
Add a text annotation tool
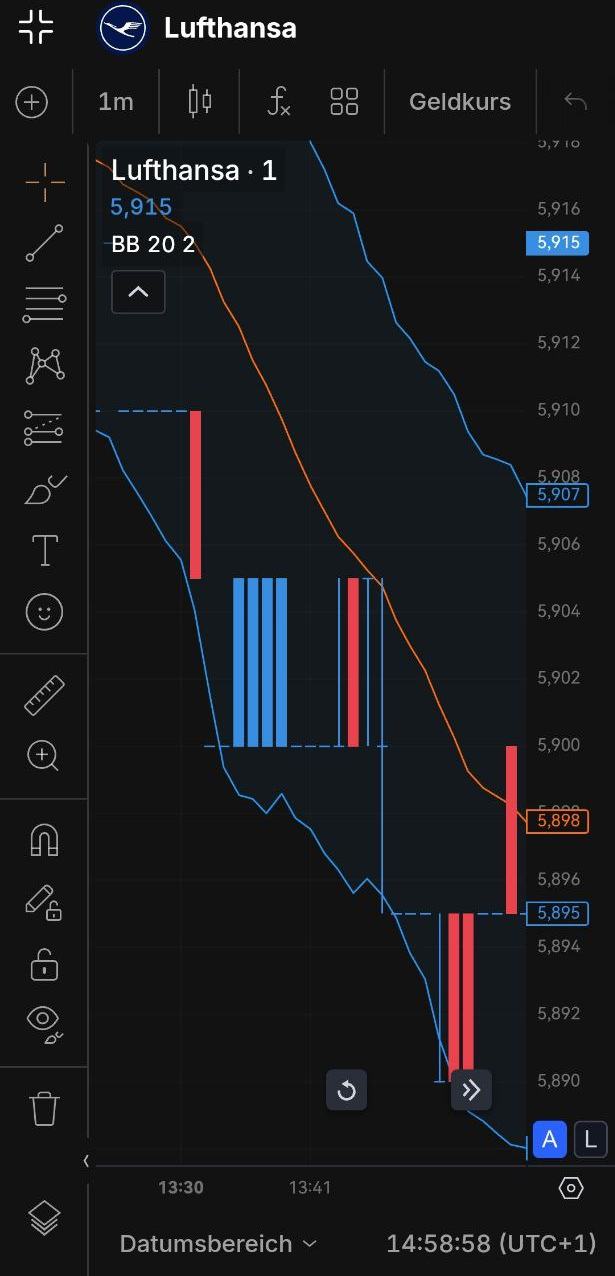pos(44,551)
